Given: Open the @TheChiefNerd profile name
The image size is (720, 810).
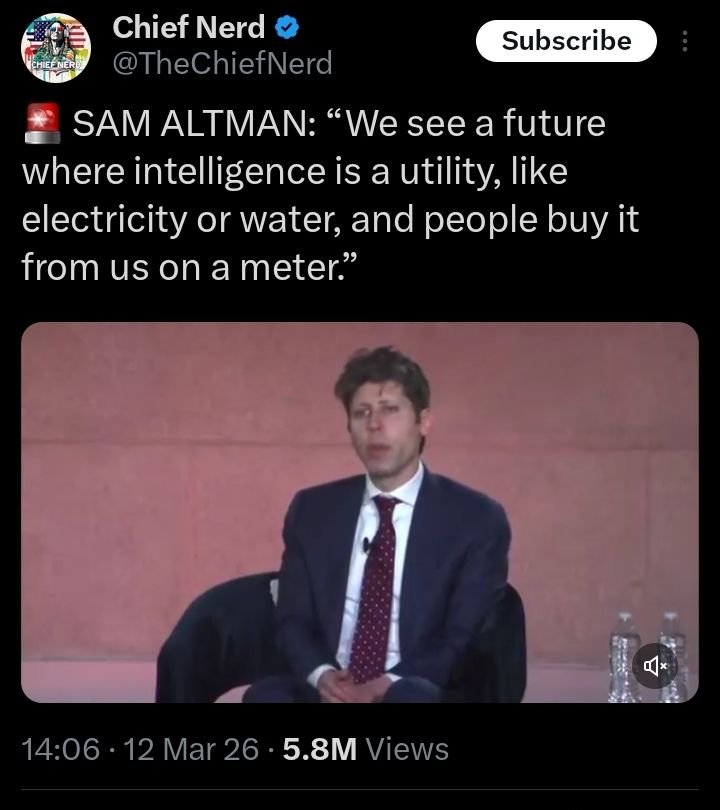Looking at the screenshot, I should [x=221, y=64].
